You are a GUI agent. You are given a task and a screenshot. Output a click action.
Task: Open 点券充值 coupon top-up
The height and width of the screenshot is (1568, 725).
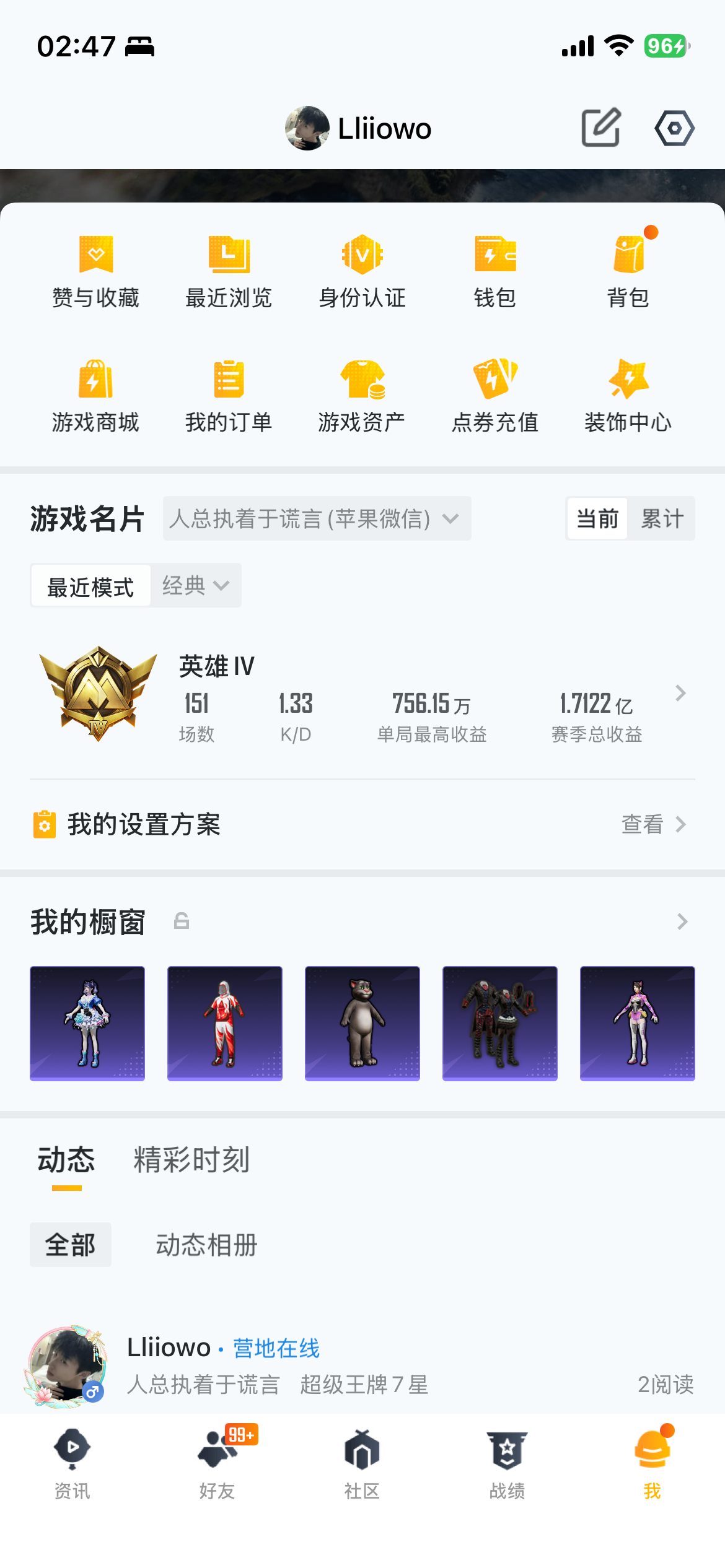[x=495, y=396]
